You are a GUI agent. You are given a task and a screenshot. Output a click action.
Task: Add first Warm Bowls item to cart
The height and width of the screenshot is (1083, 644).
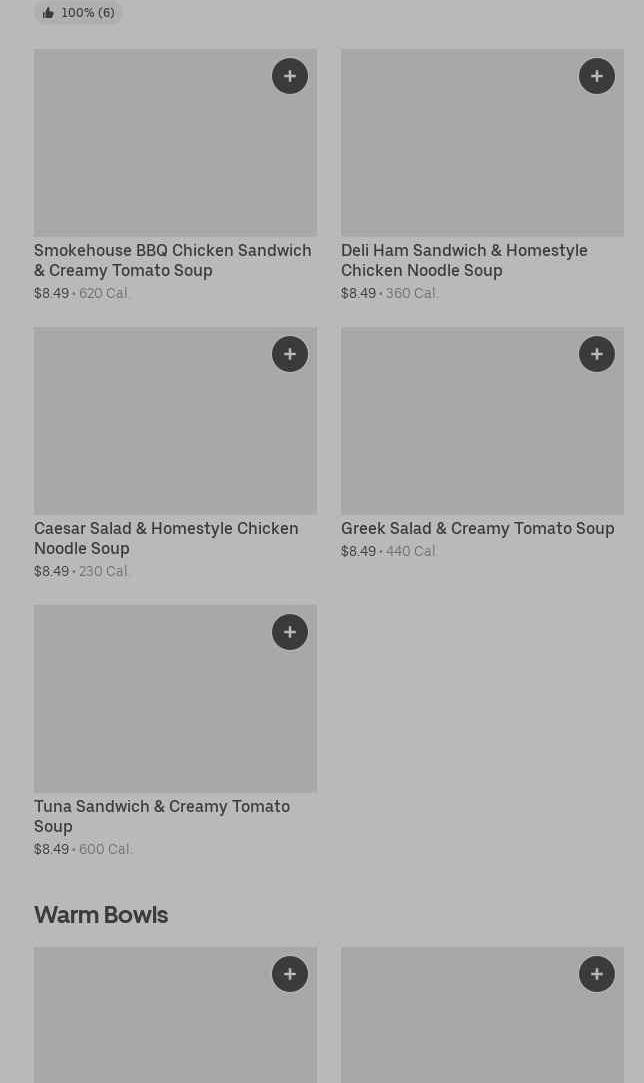(290, 974)
